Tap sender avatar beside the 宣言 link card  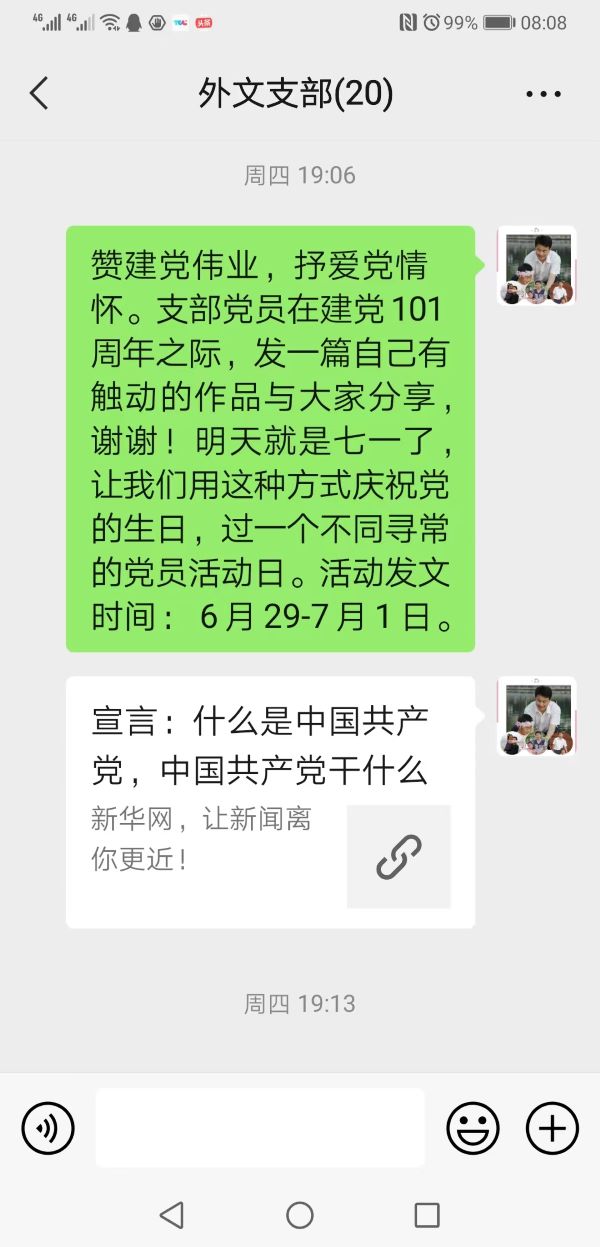[536, 716]
